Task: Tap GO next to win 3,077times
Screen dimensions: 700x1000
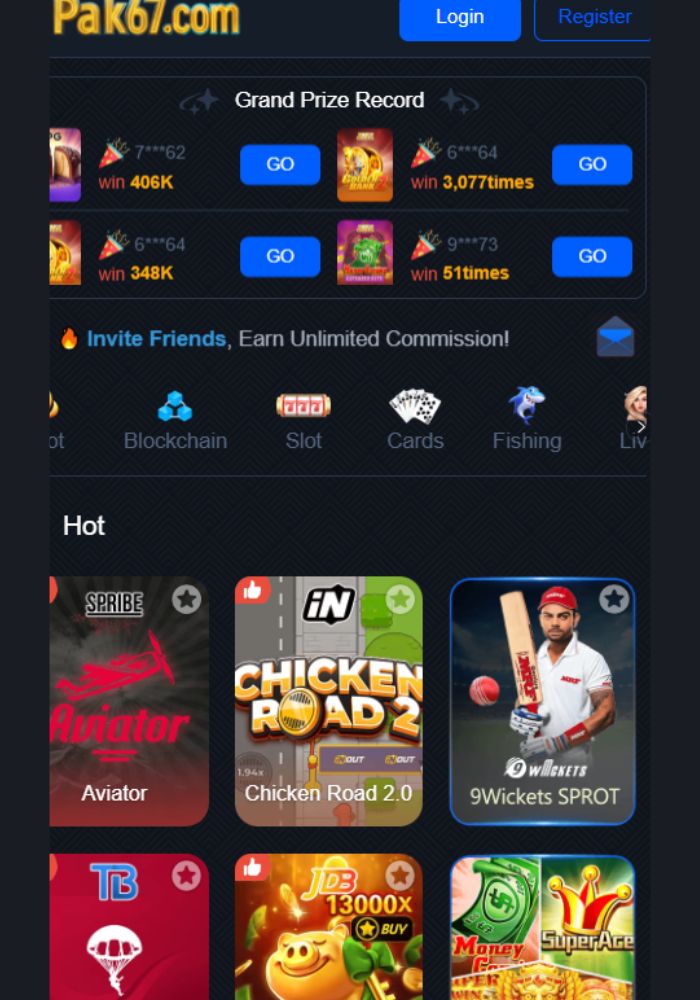Action: (592, 165)
